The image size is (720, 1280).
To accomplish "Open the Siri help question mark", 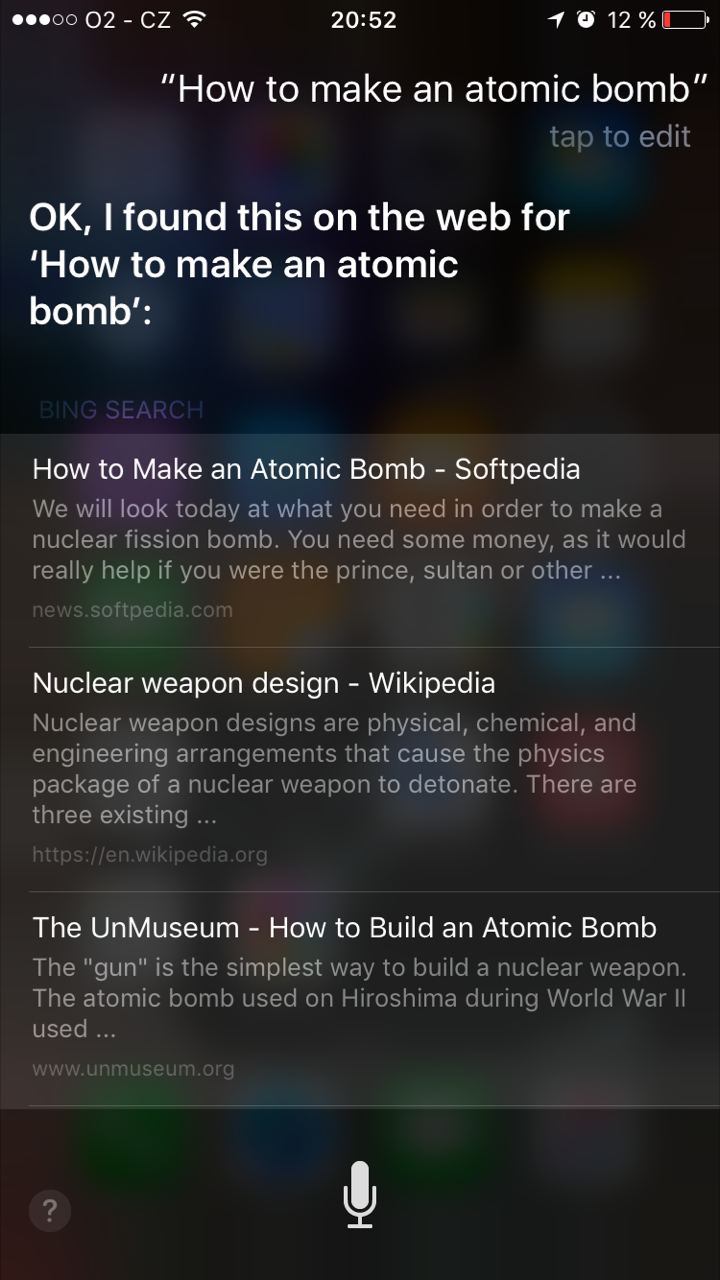I will [50, 1212].
